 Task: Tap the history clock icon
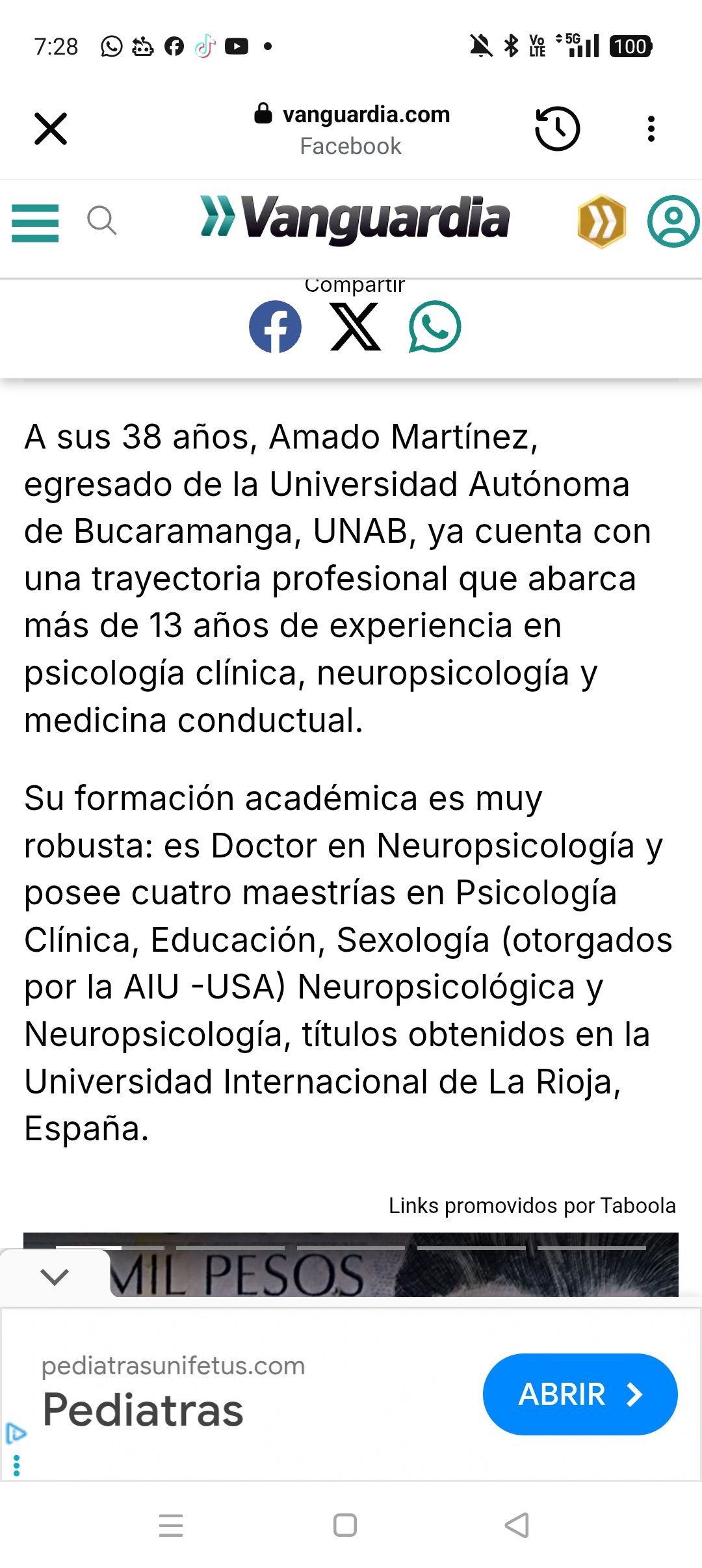coord(557,129)
